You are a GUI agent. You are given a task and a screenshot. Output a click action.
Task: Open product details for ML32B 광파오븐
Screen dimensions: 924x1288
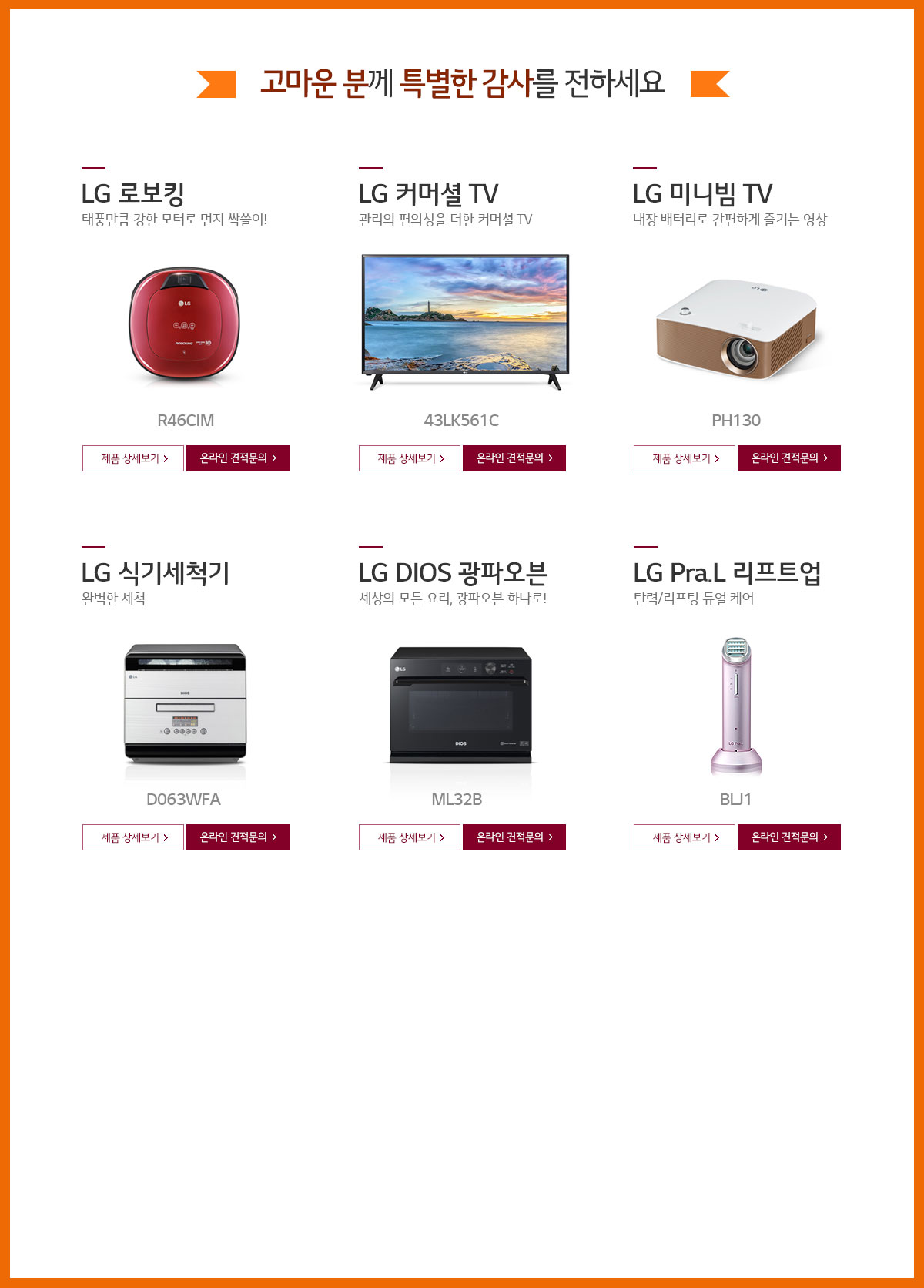(x=410, y=837)
